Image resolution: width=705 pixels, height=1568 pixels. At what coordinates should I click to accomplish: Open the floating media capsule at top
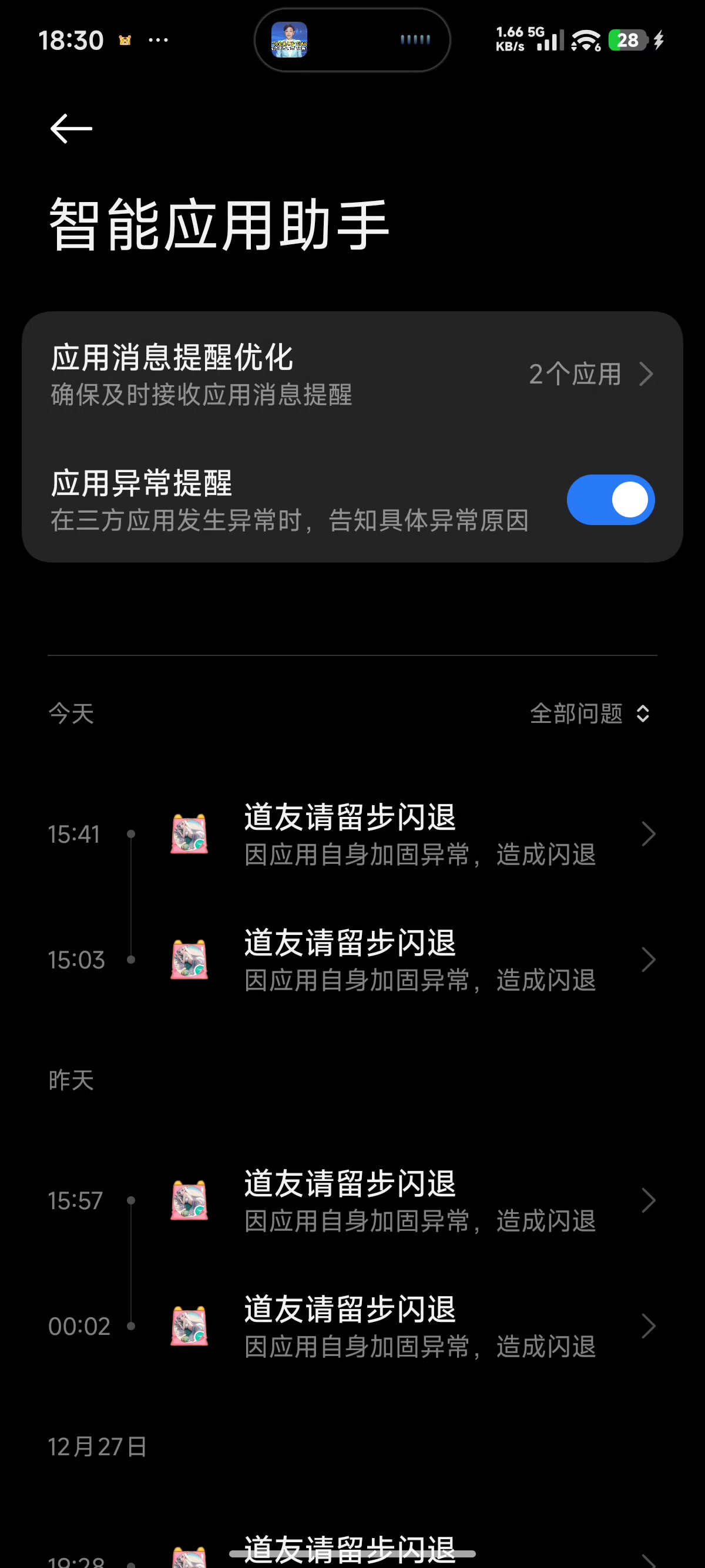pos(352,40)
